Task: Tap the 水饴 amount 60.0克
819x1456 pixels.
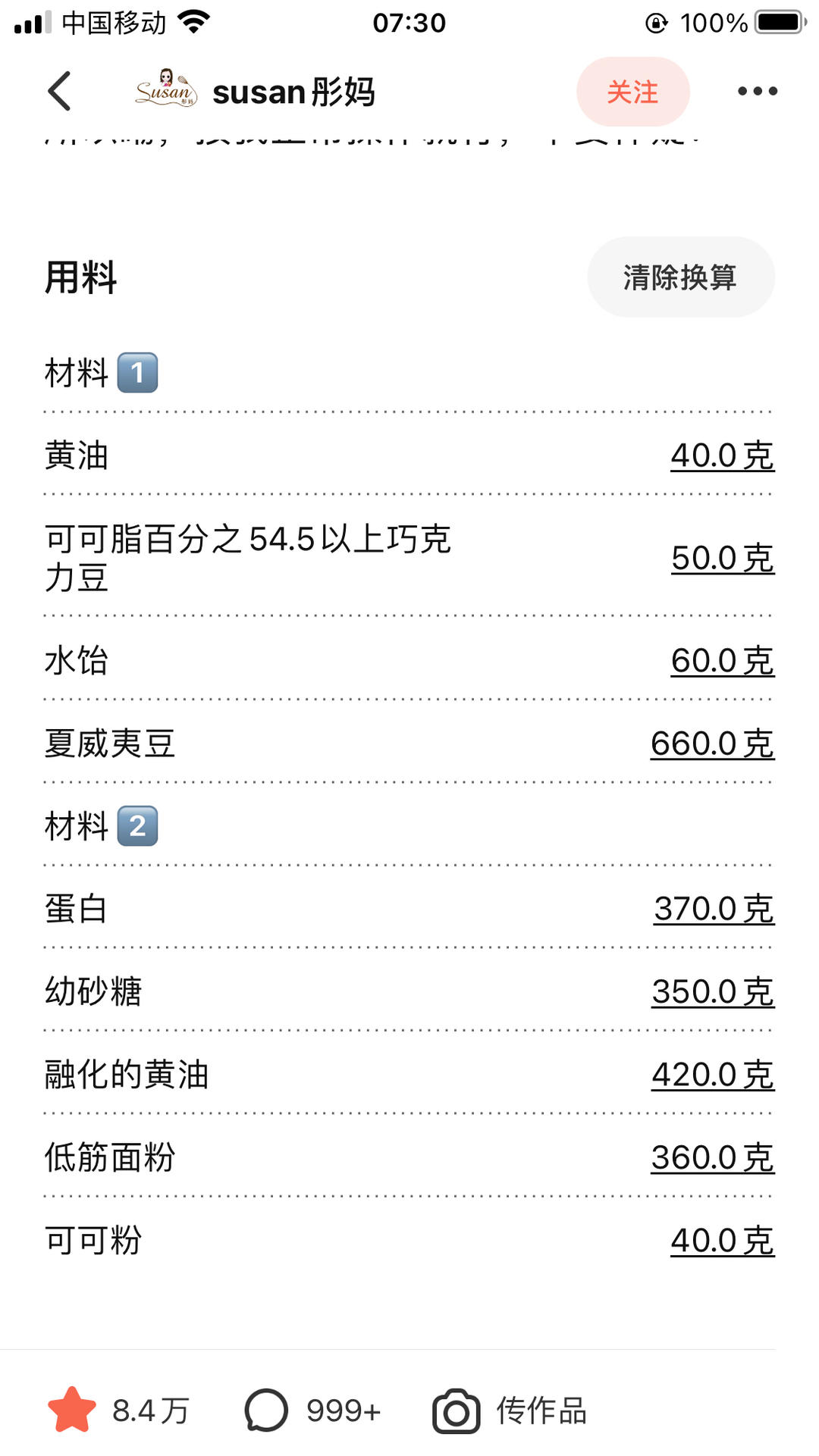Action: 723,660
